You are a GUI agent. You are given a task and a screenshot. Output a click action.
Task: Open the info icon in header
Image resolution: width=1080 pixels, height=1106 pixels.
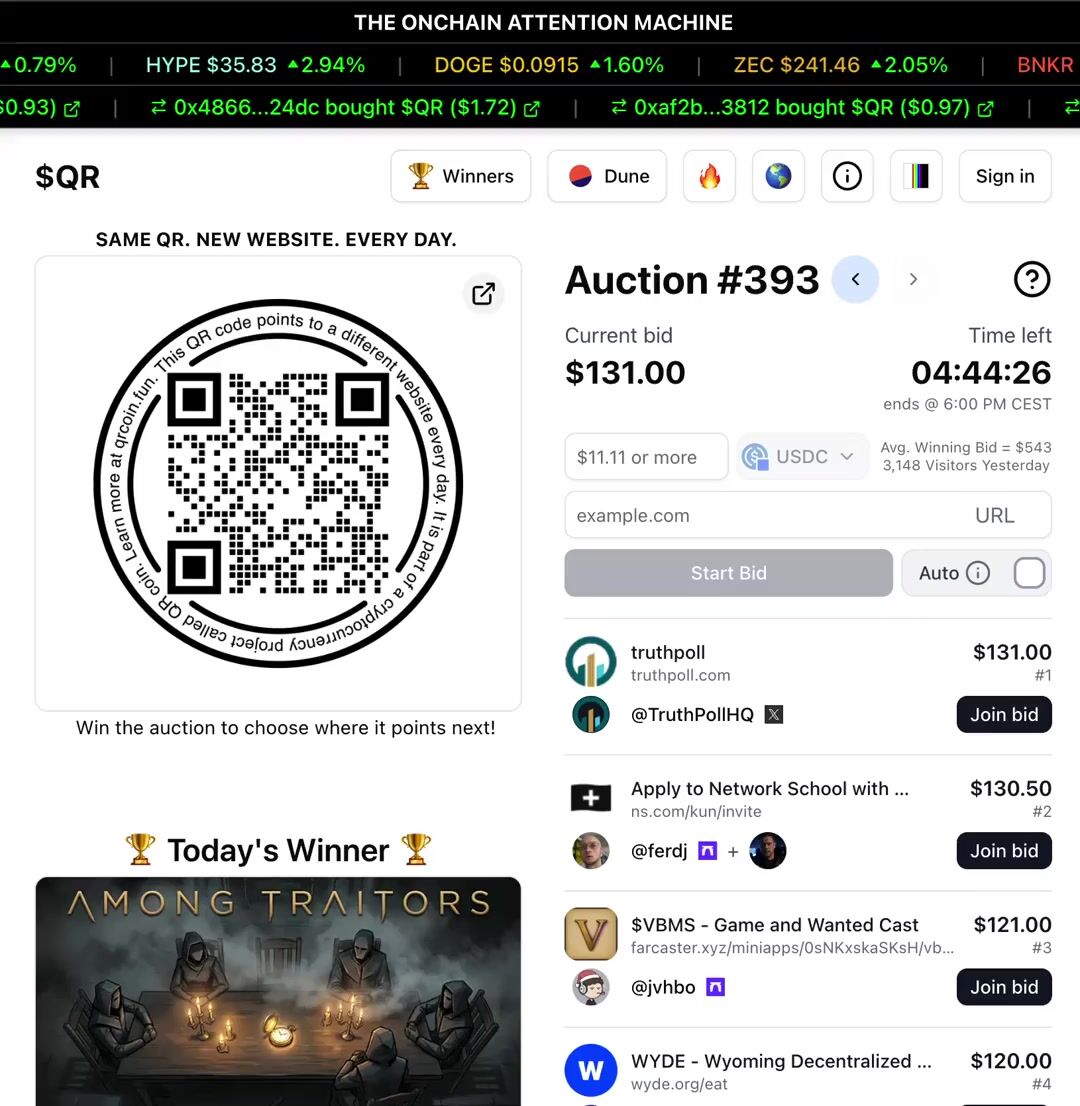click(x=847, y=176)
